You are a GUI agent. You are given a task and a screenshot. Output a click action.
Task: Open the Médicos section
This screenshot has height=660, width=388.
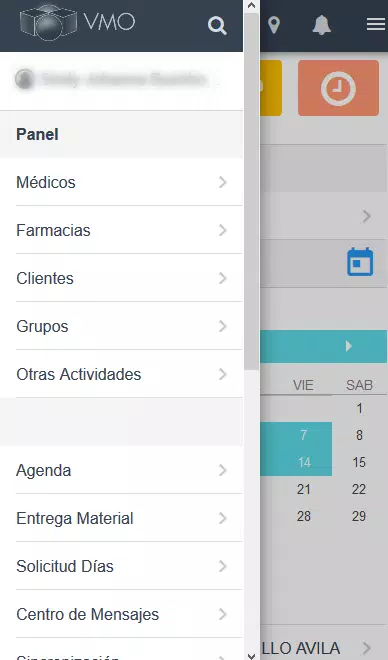[121, 182]
